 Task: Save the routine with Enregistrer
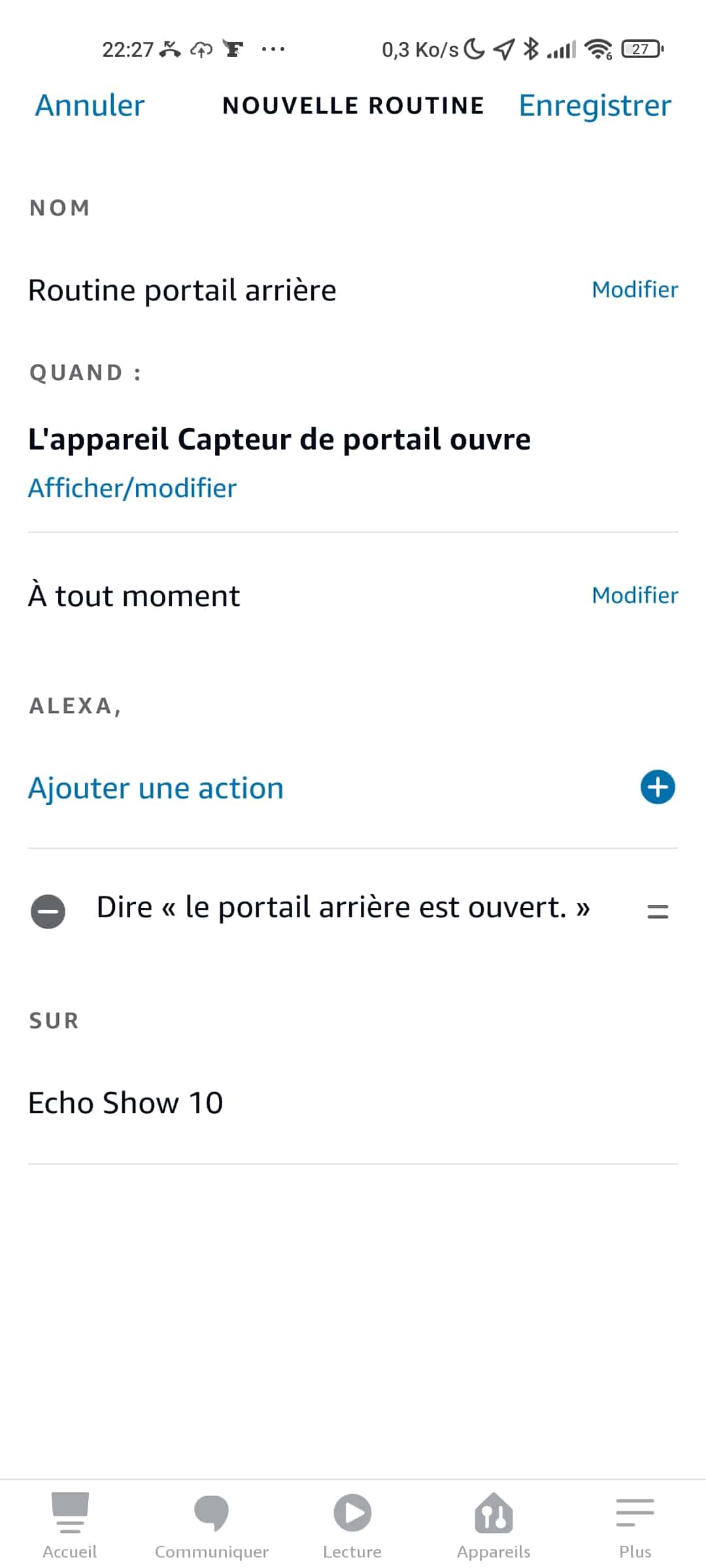click(595, 106)
